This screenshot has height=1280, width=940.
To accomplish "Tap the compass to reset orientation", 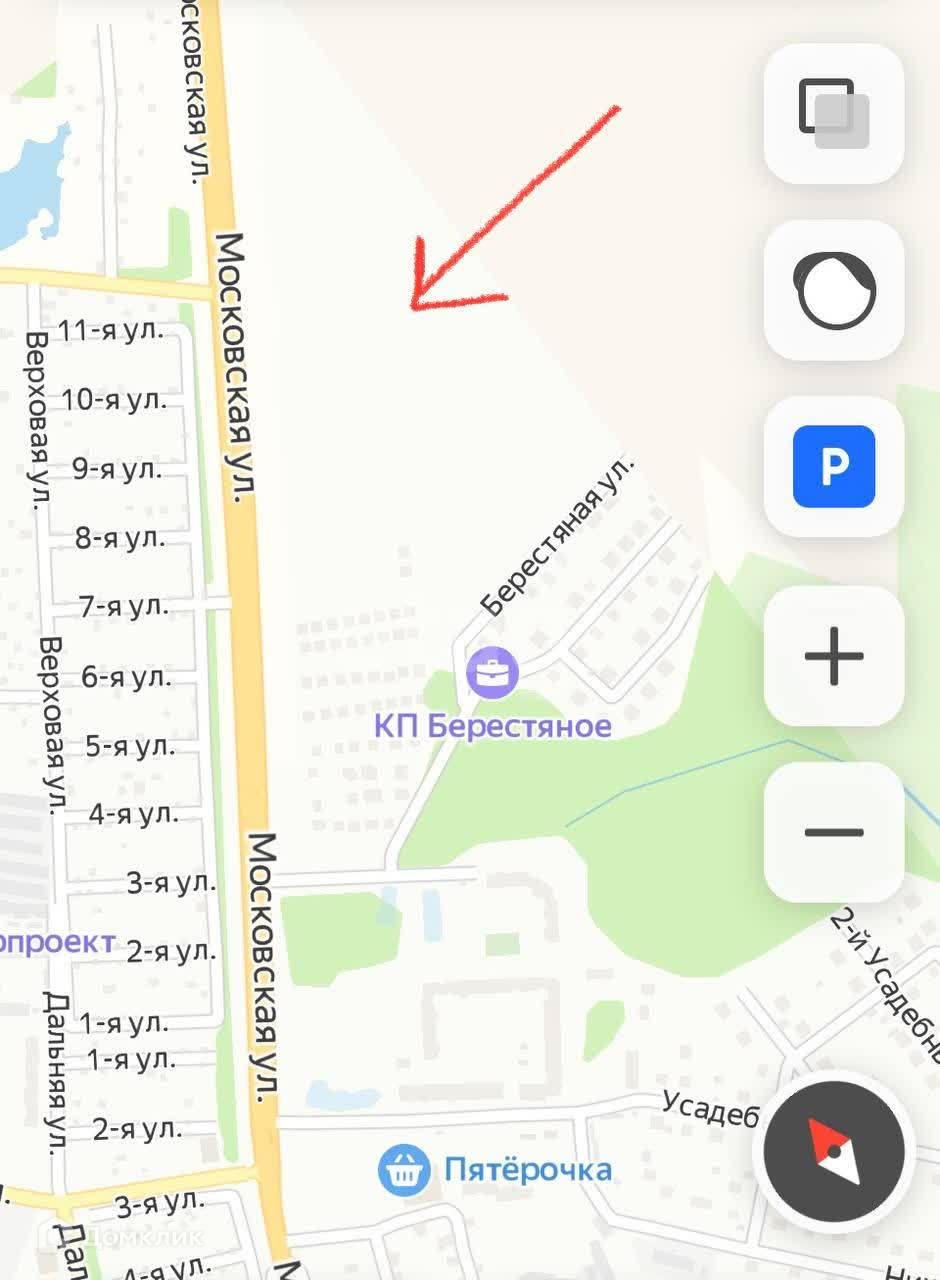I will 833,1152.
